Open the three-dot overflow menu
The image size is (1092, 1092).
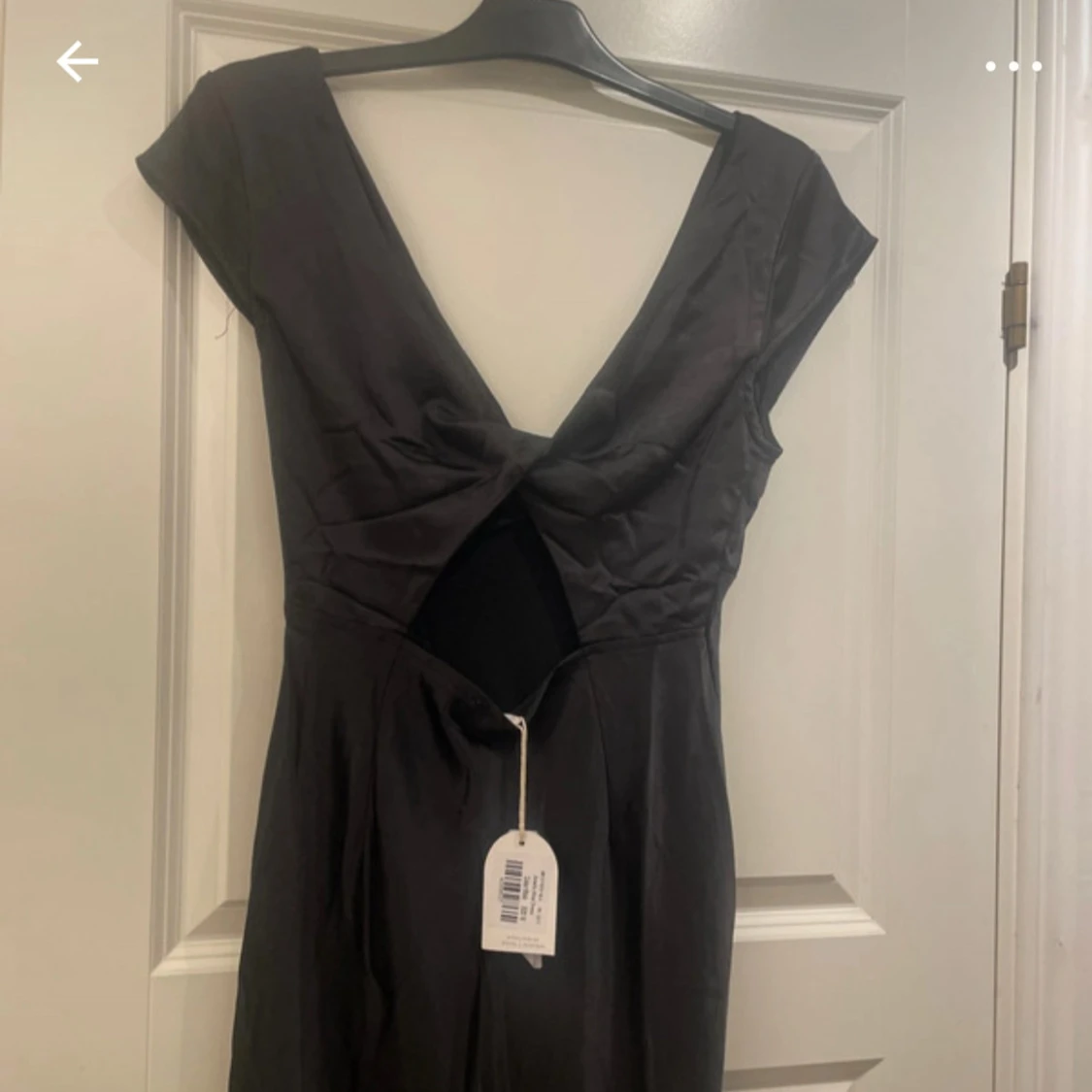tap(1013, 66)
